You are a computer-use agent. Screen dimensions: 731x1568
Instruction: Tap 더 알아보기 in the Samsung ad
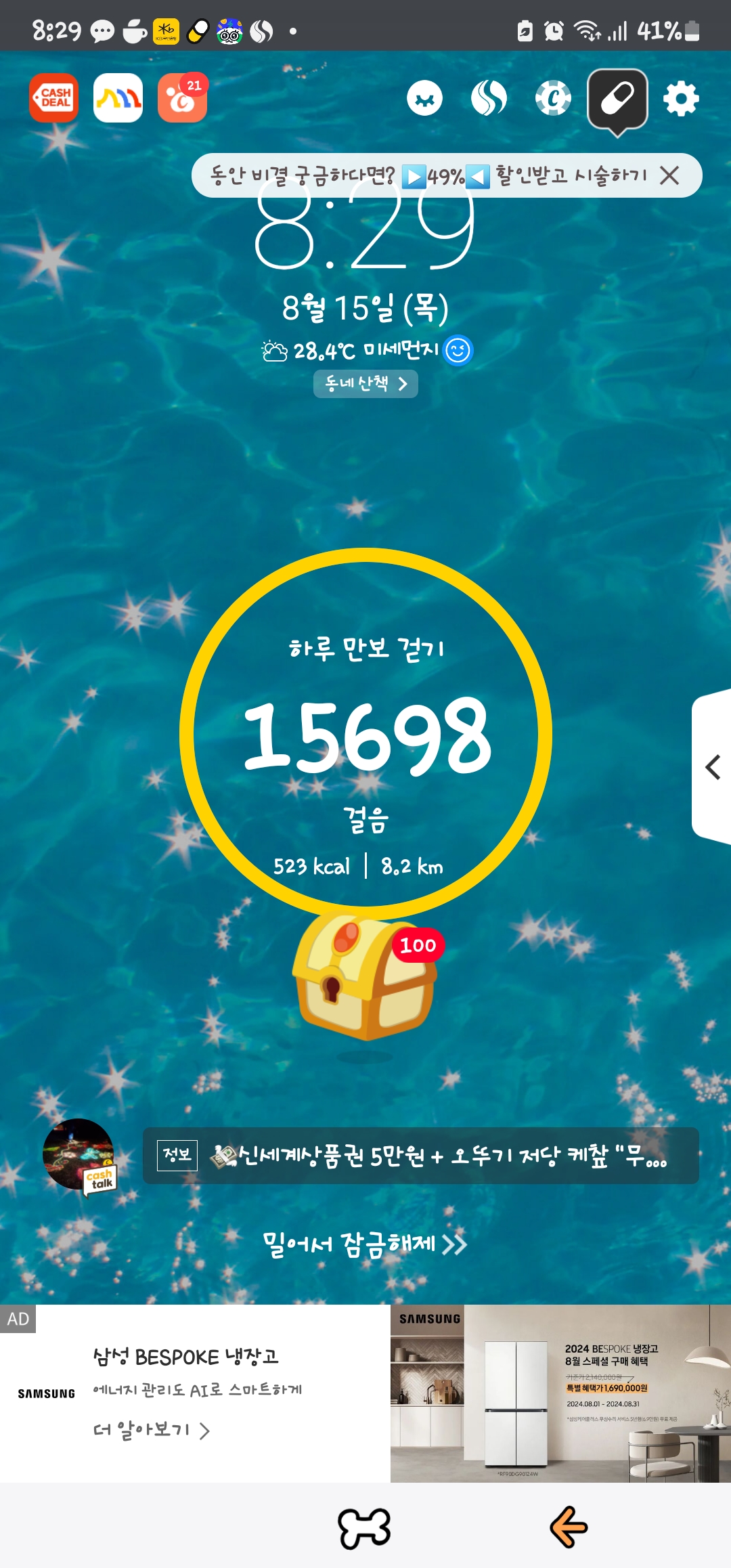pyautogui.click(x=152, y=1430)
